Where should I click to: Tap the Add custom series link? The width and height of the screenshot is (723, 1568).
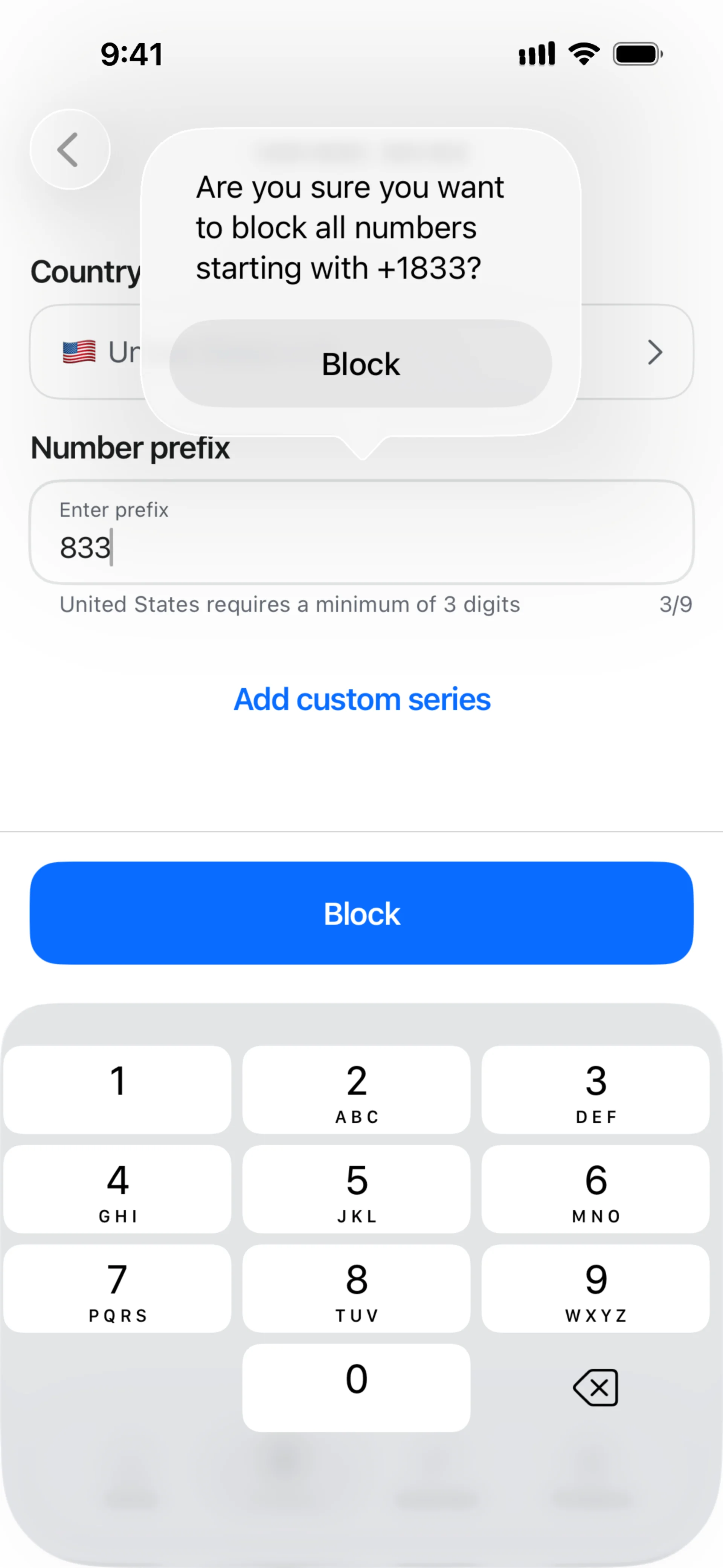tap(361, 699)
